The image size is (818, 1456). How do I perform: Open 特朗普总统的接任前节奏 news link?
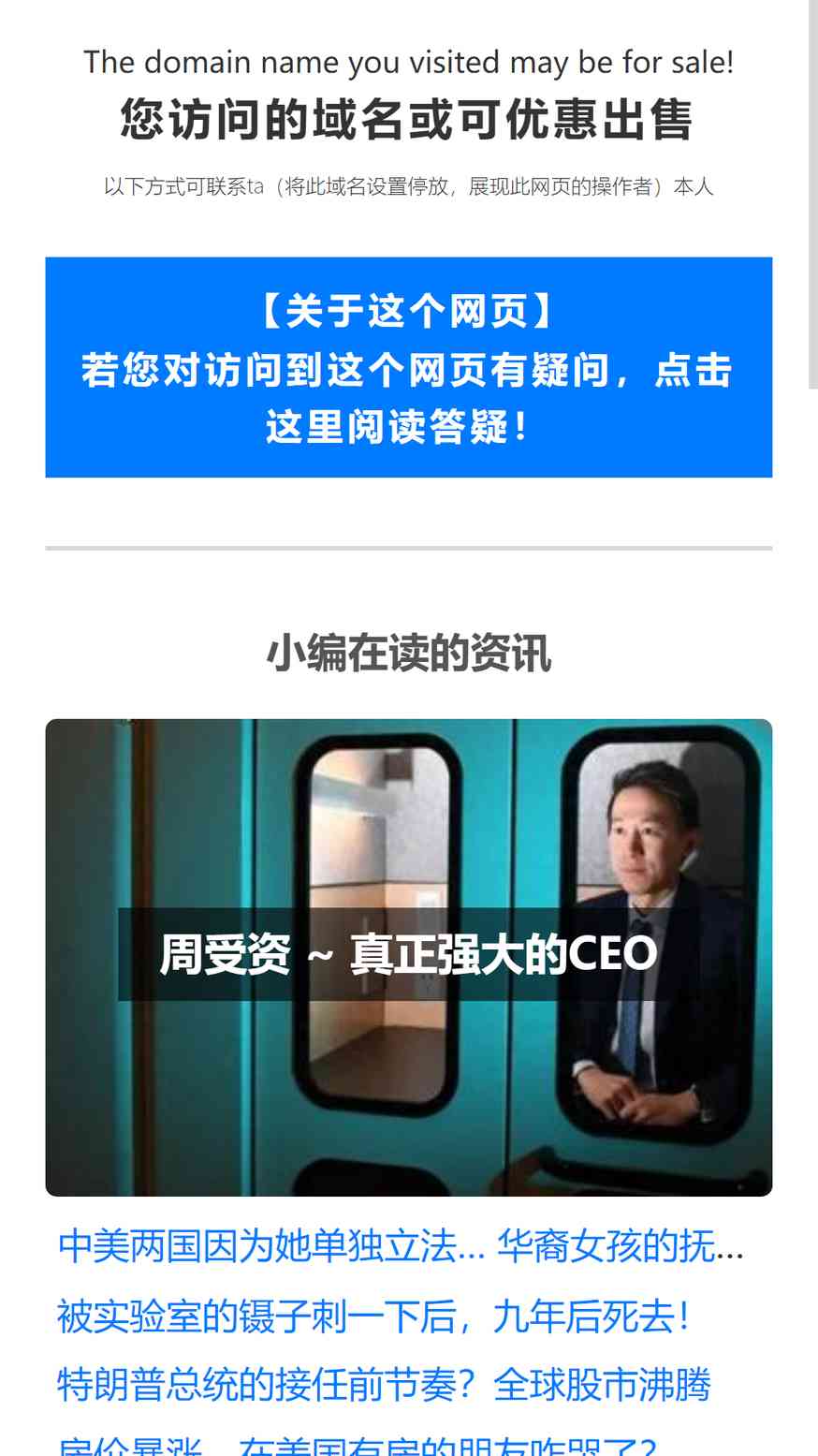click(385, 1385)
